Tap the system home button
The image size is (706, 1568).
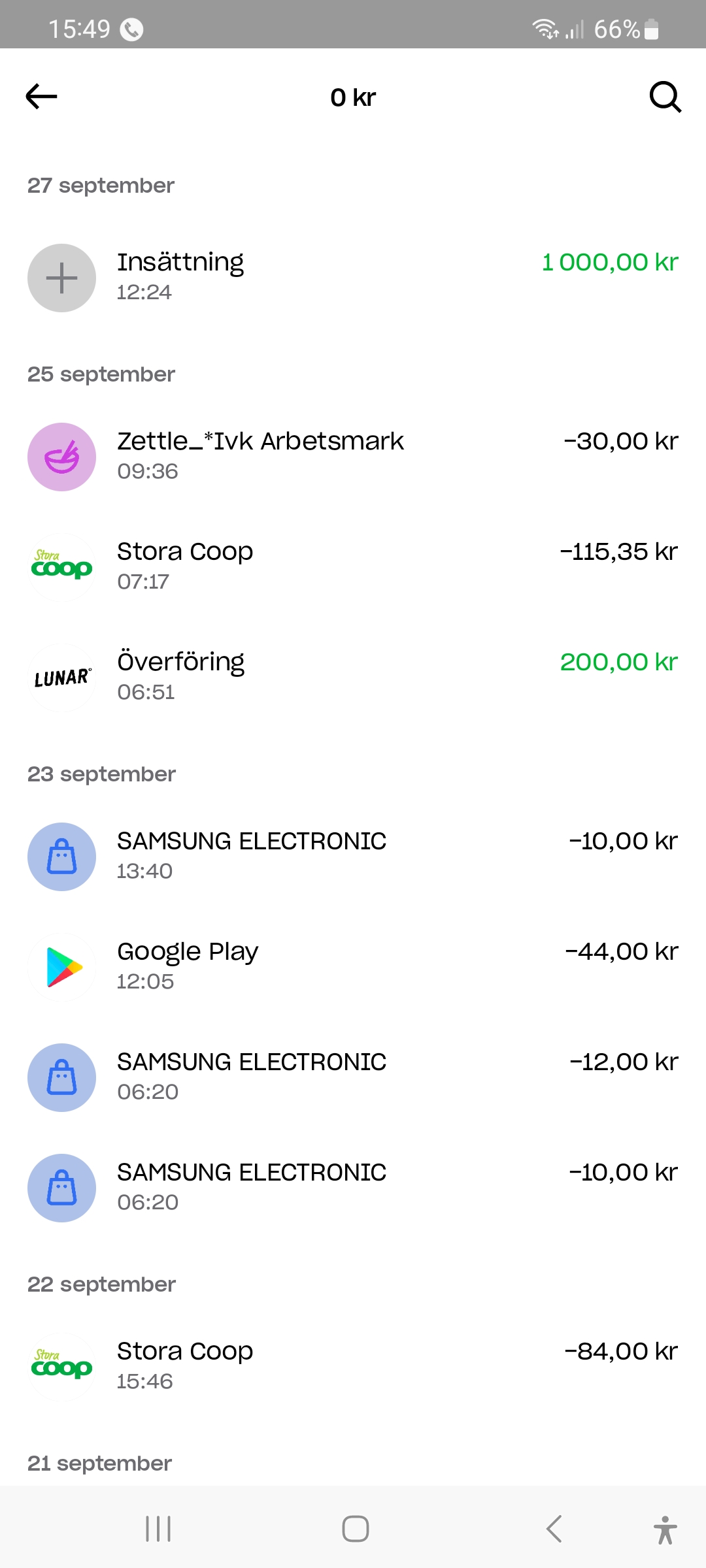pyautogui.click(x=355, y=1529)
